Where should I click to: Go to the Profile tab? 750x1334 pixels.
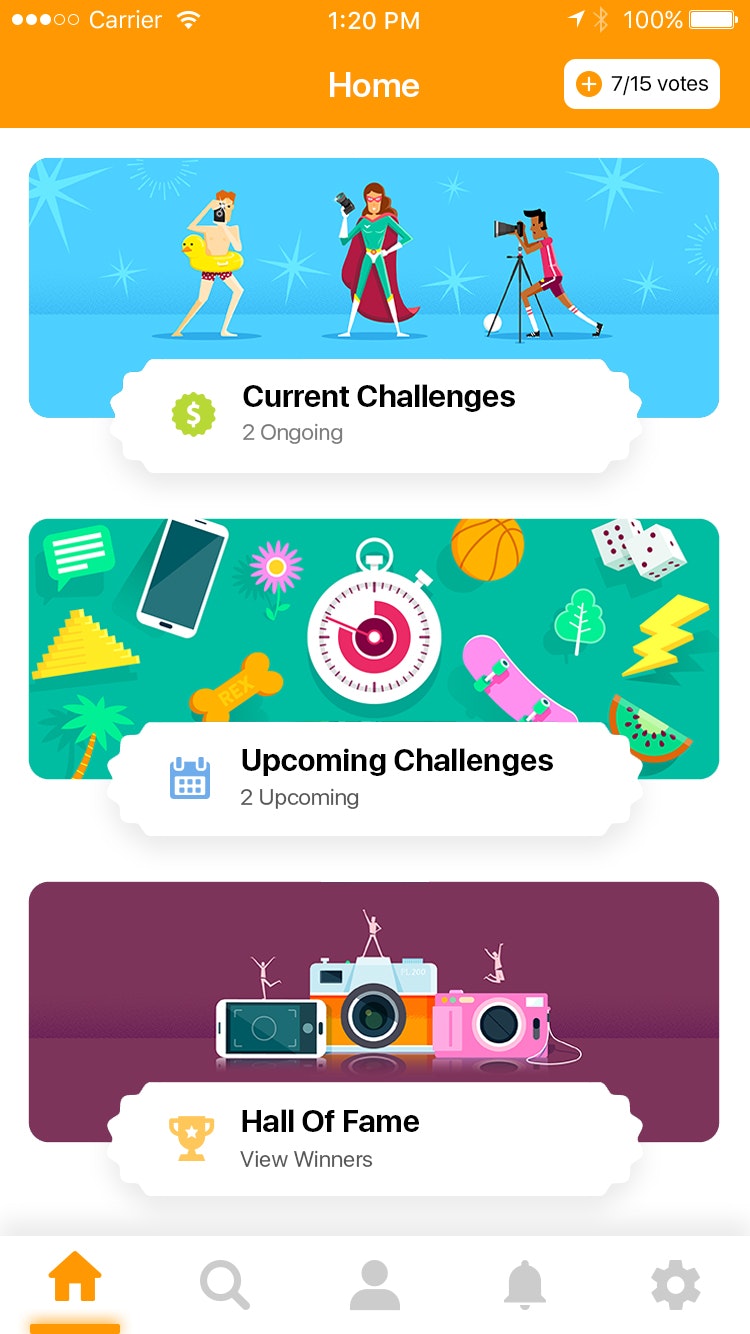(375, 1284)
